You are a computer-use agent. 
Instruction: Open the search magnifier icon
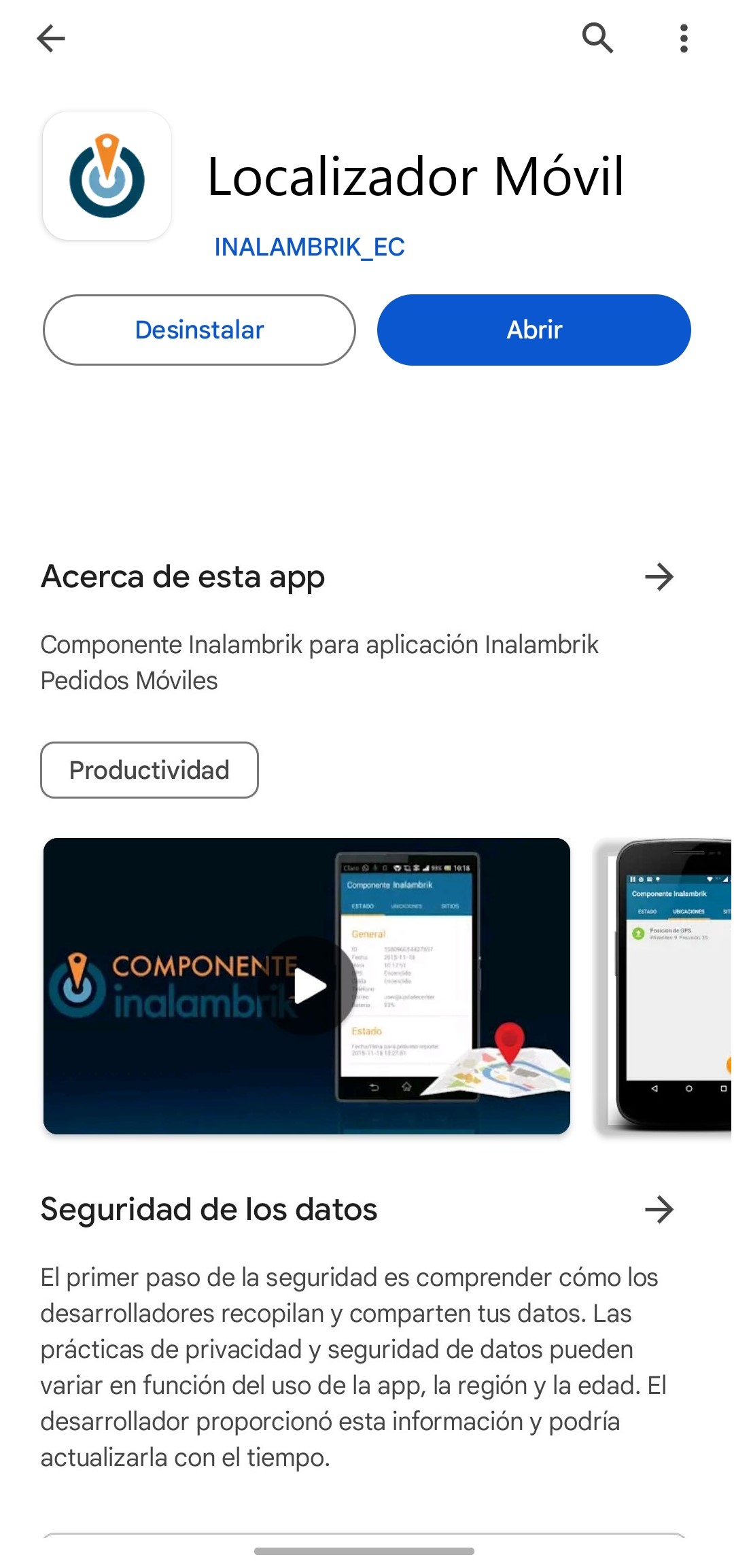[x=598, y=38]
